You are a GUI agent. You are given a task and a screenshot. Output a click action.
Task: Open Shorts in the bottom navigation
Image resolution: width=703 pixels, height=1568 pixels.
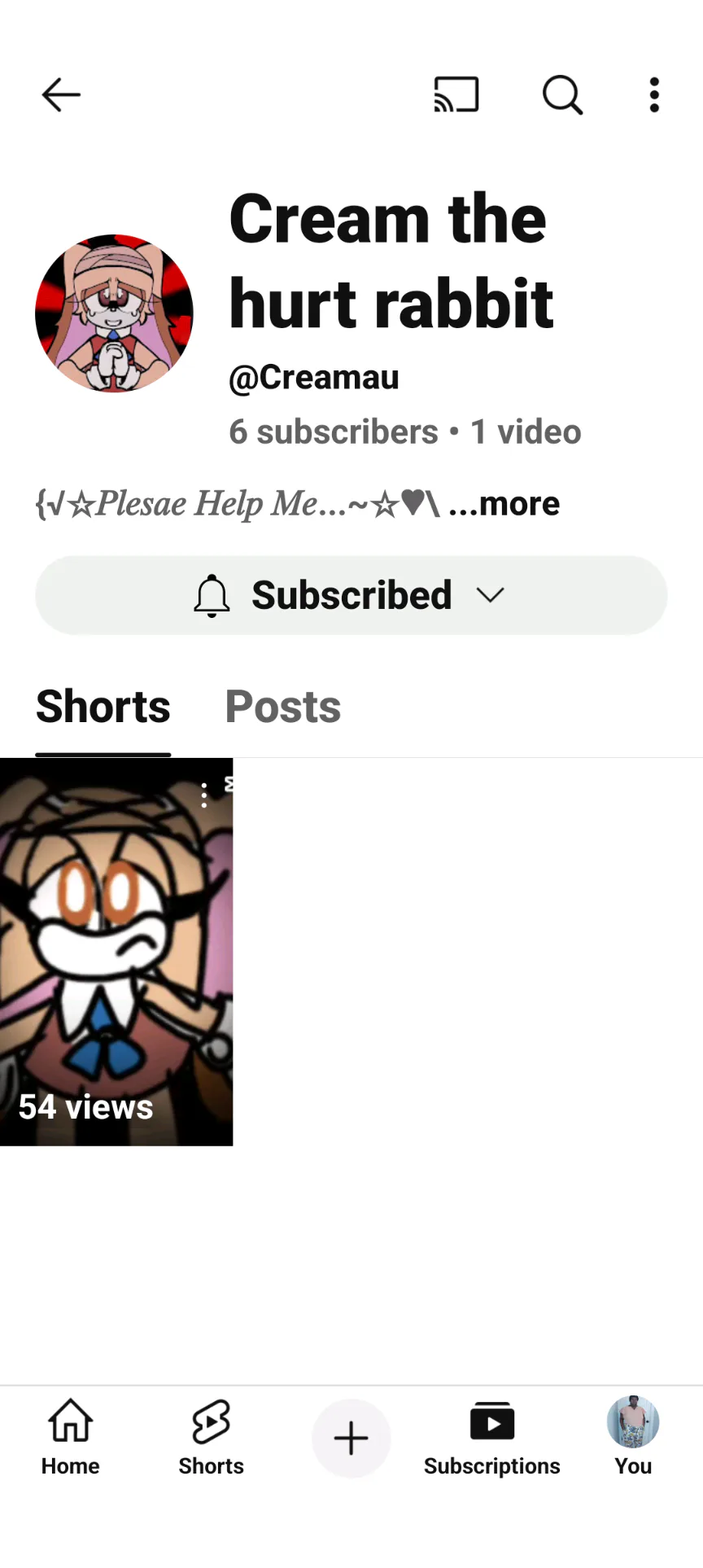click(212, 1438)
